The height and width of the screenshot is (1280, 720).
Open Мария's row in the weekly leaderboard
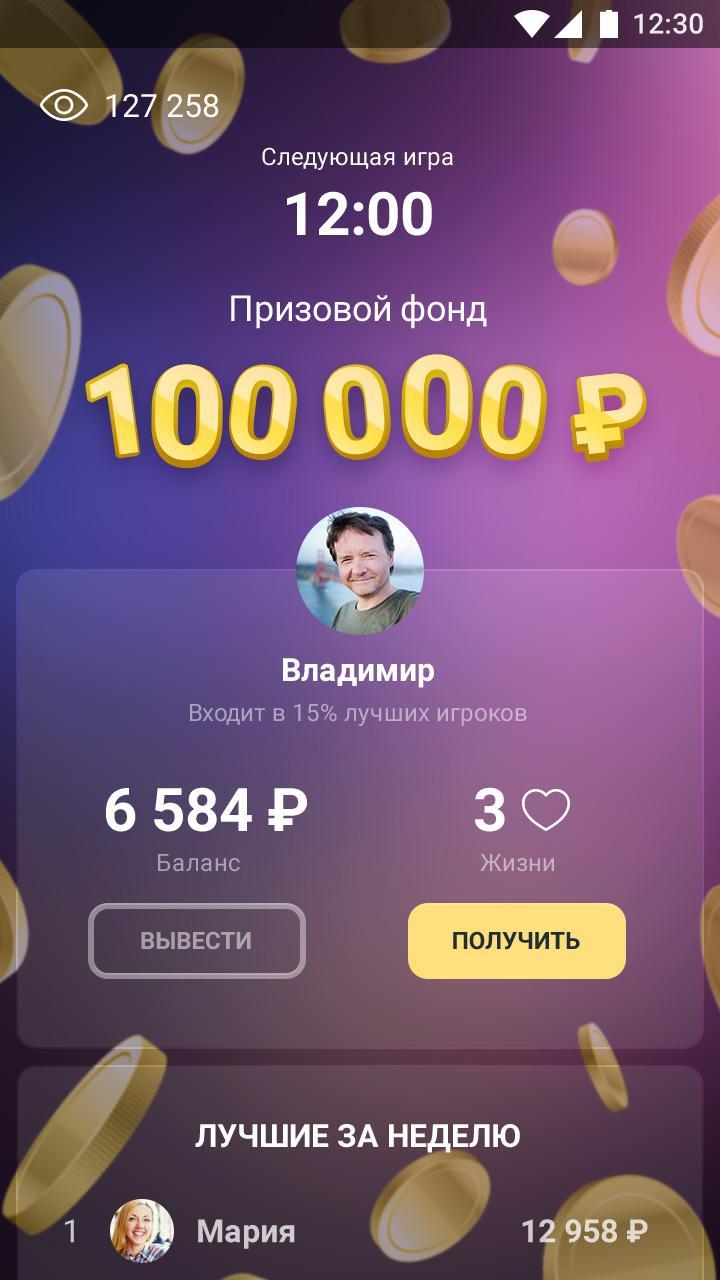pos(360,1231)
